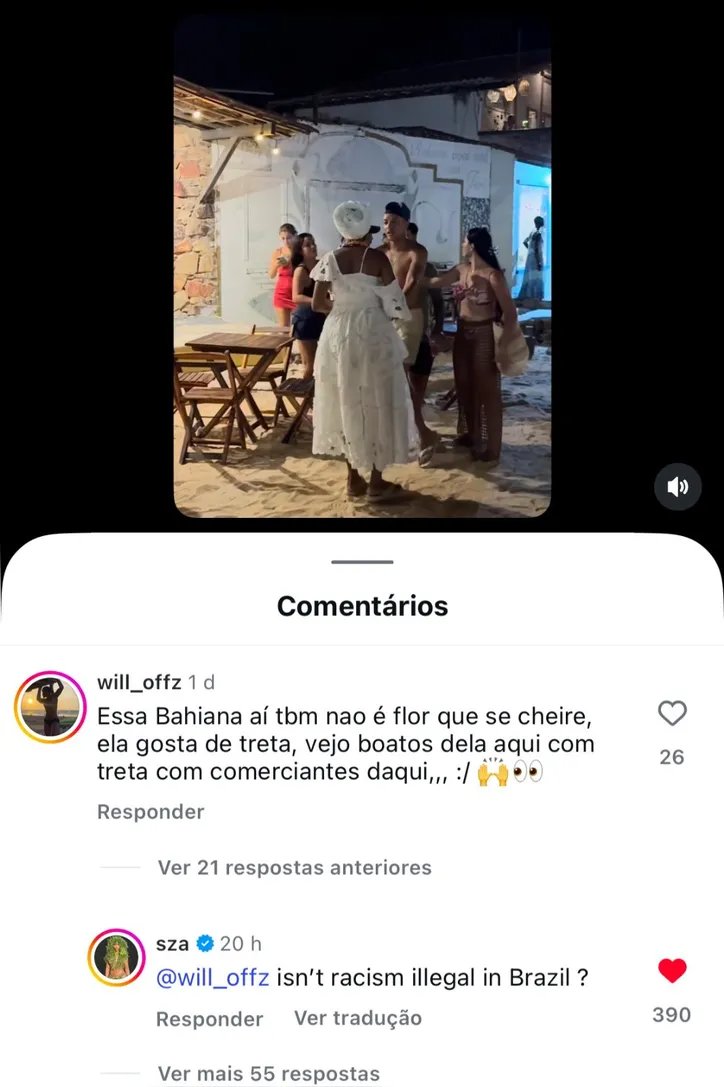Tap the '390' like count on sza's reply
The image size is (724, 1087).
(x=671, y=1014)
